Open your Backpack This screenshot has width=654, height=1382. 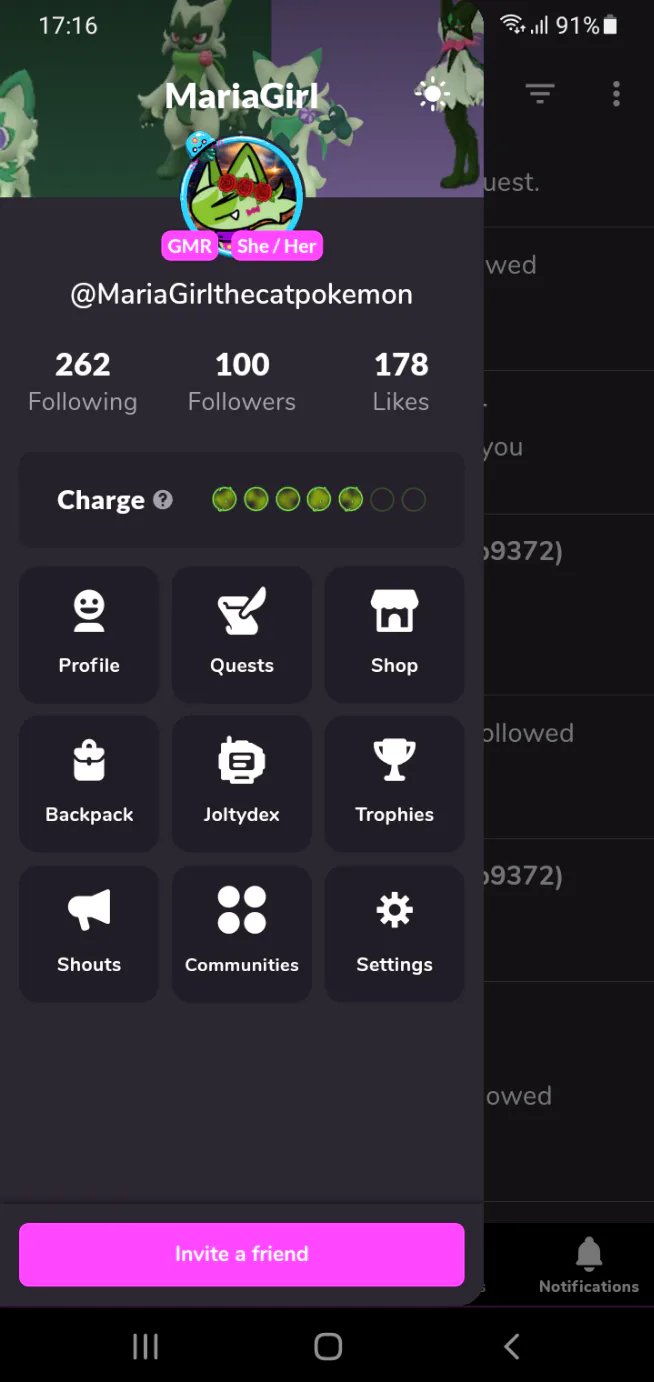[89, 783]
